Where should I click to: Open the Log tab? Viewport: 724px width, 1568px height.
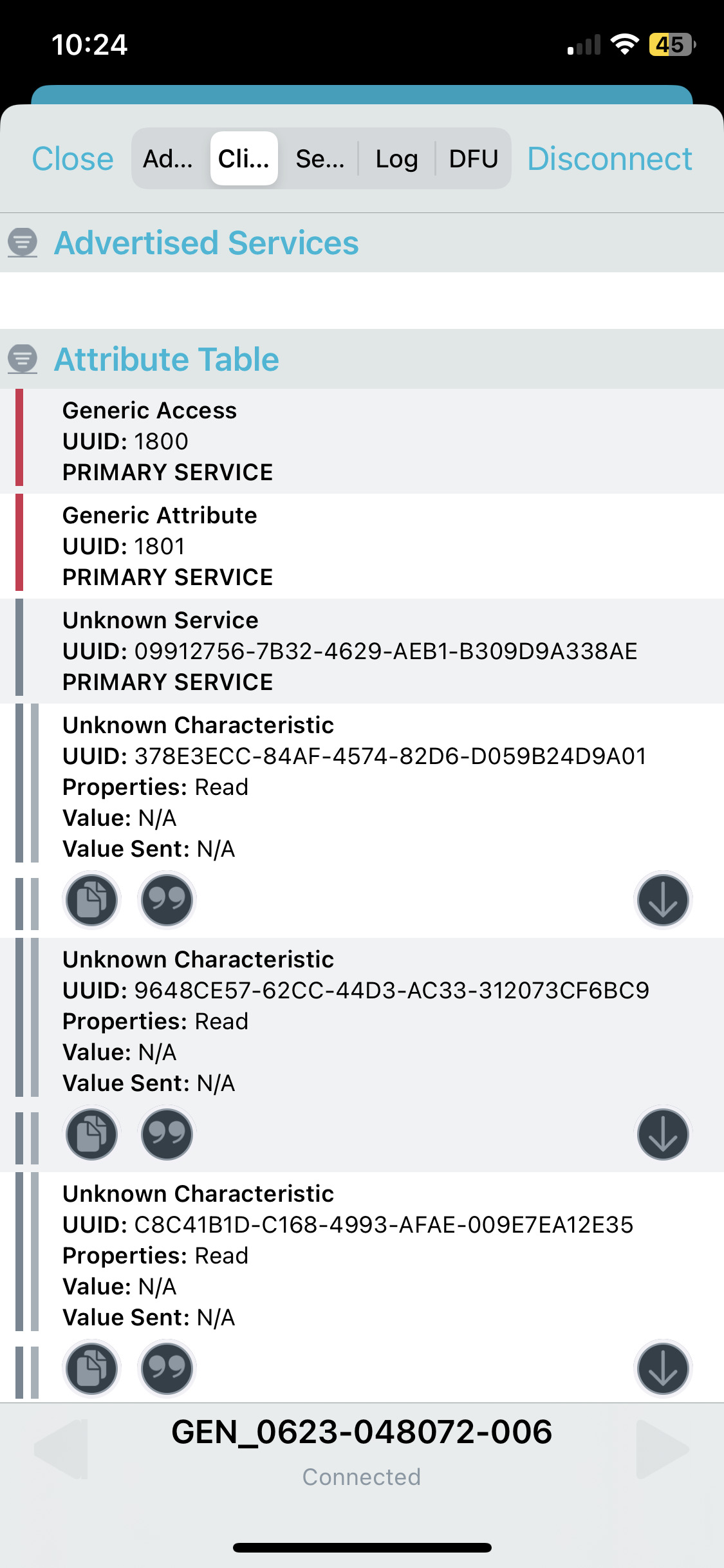[x=397, y=158]
